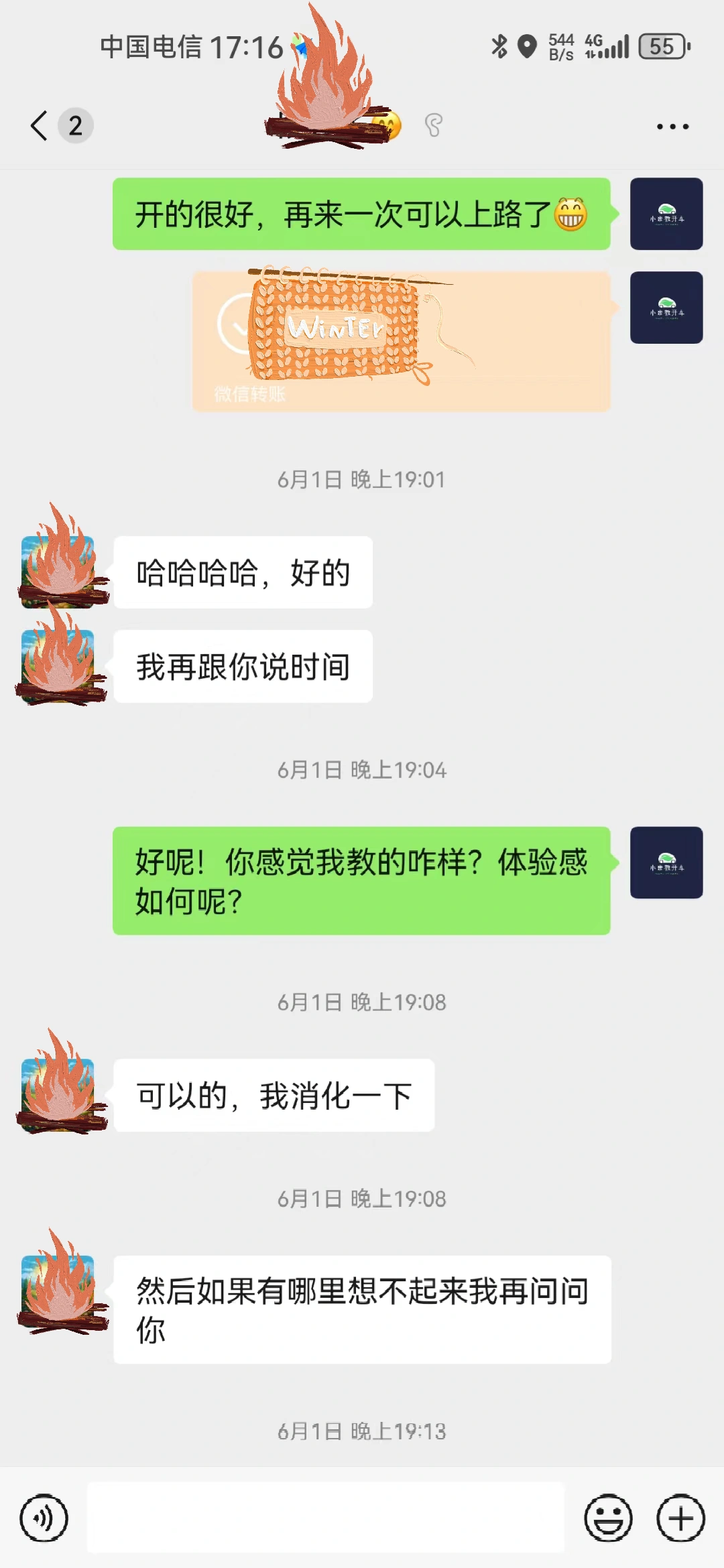Tap your own car-themed avatar
Viewport: 724px width, 1568px height.
(x=666, y=214)
